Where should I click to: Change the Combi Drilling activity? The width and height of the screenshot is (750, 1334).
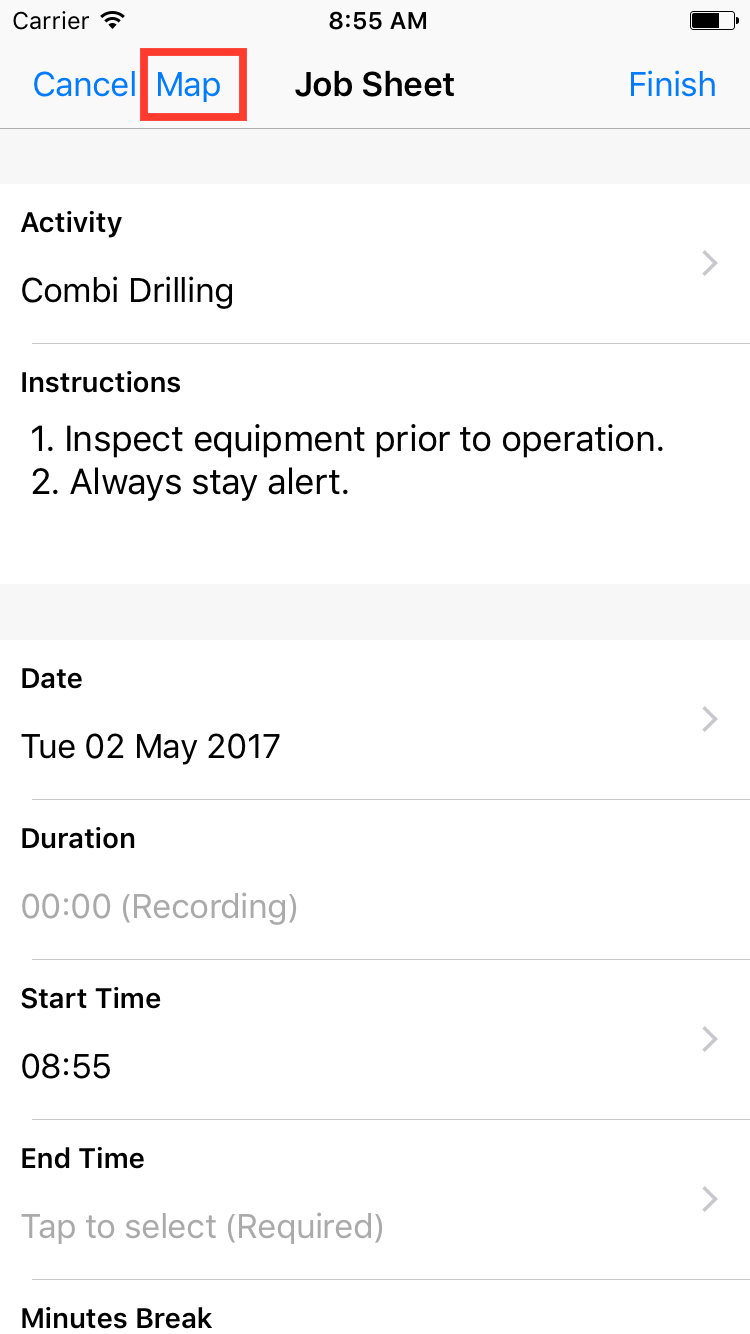click(375, 264)
